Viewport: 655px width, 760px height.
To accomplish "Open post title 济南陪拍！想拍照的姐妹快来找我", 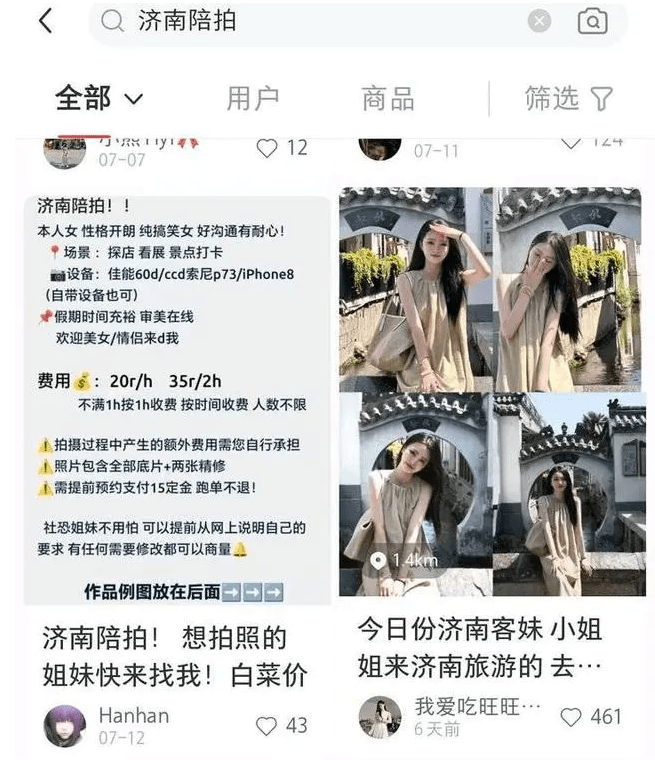I will (174, 655).
